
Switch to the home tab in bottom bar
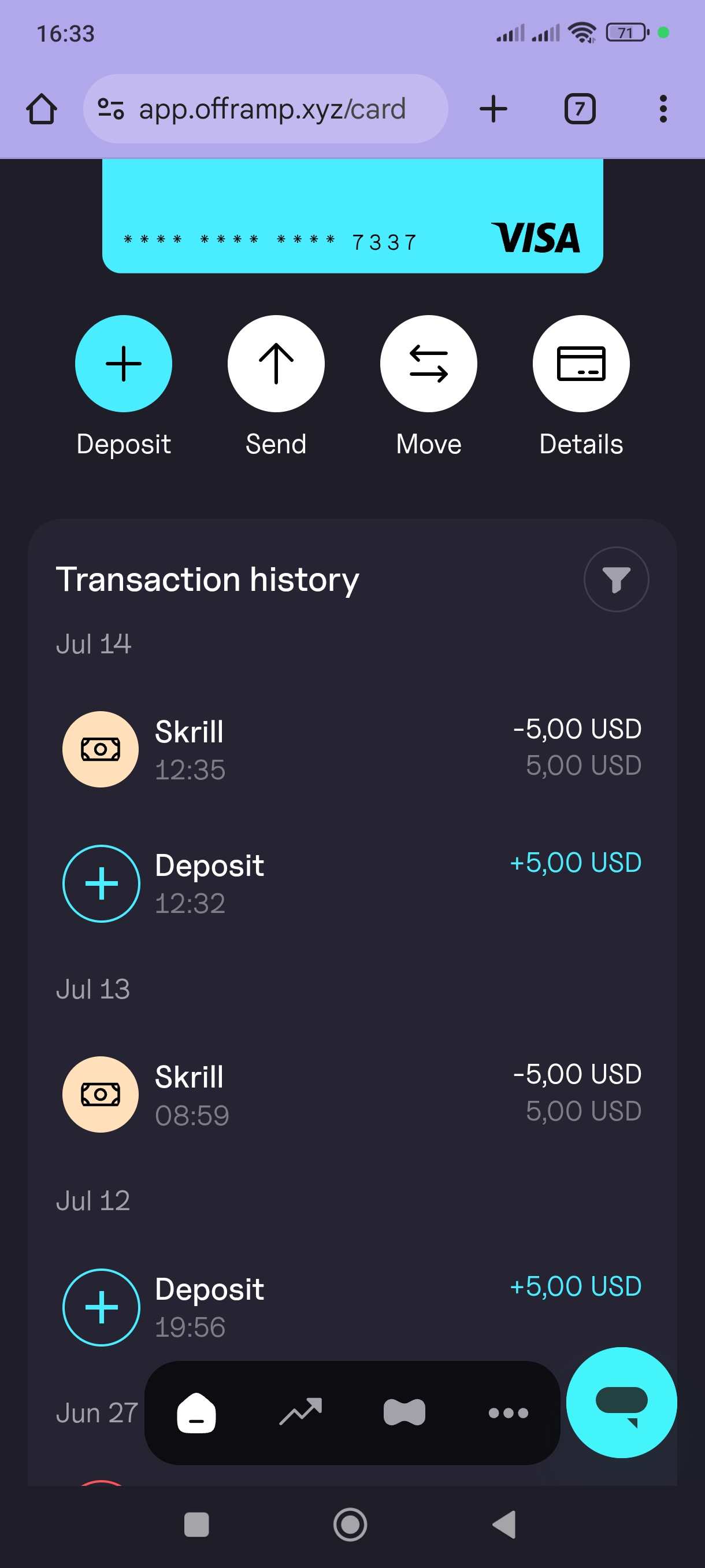[x=196, y=1413]
